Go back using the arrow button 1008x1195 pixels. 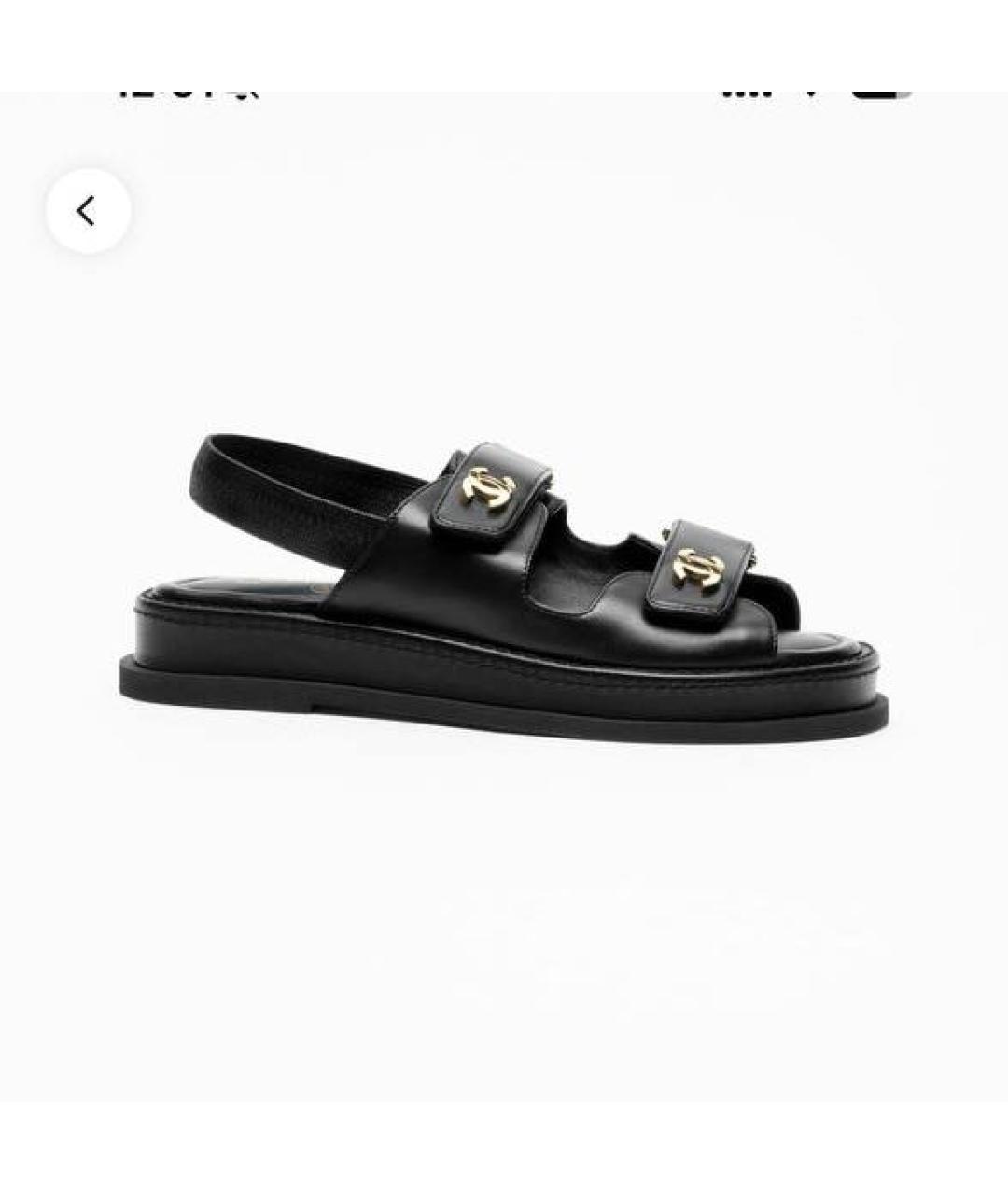[x=88, y=211]
